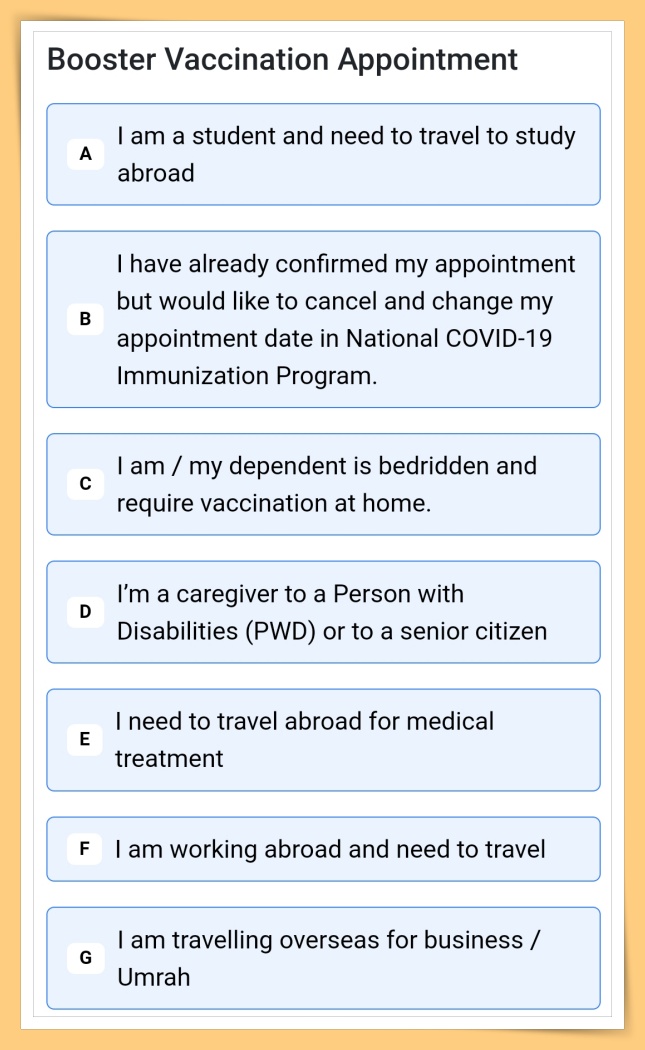
Task: Select option G, travelling overseas for business / Umrah
Action: click(323, 958)
